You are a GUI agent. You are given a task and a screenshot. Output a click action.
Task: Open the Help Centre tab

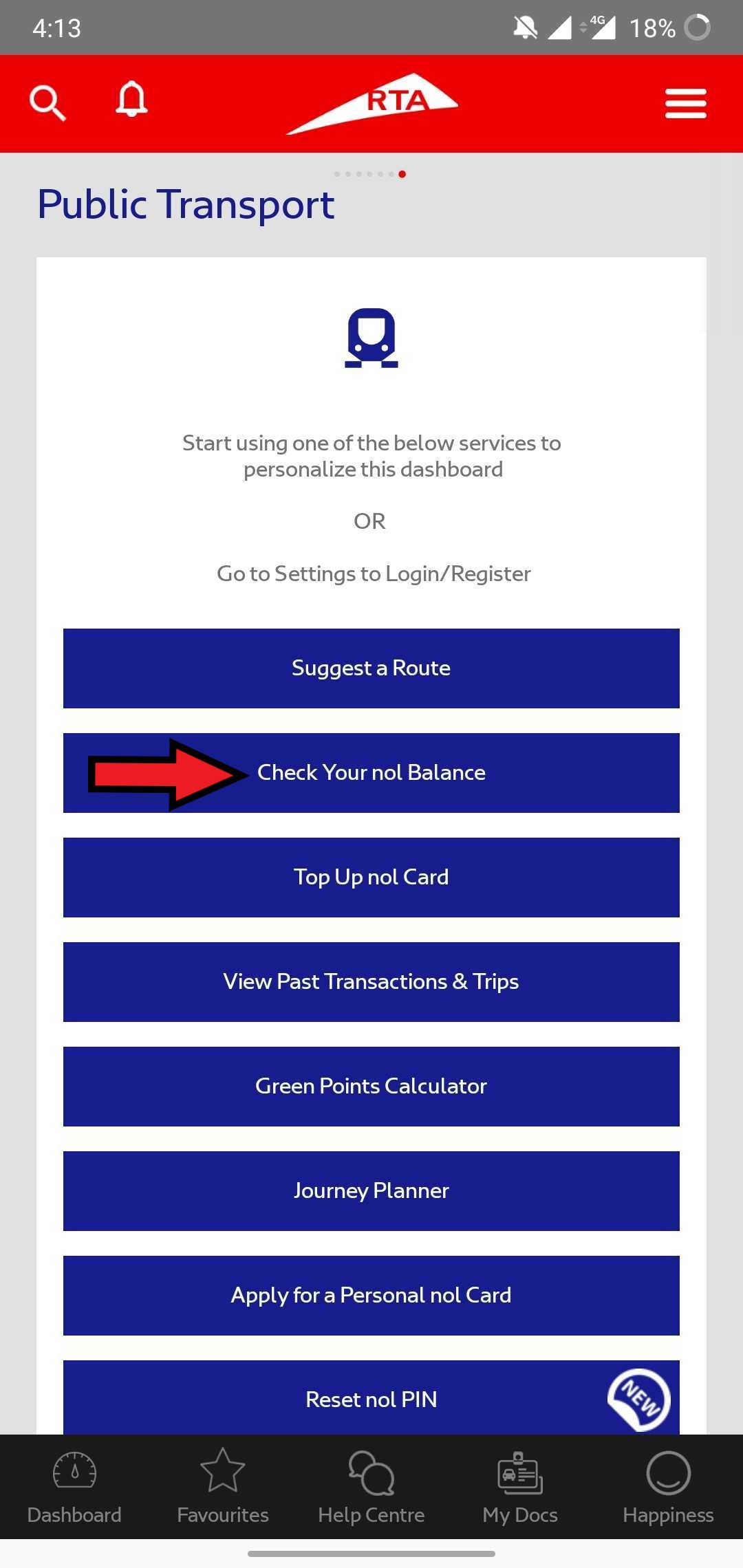pyautogui.click(x=371, y=1487)
